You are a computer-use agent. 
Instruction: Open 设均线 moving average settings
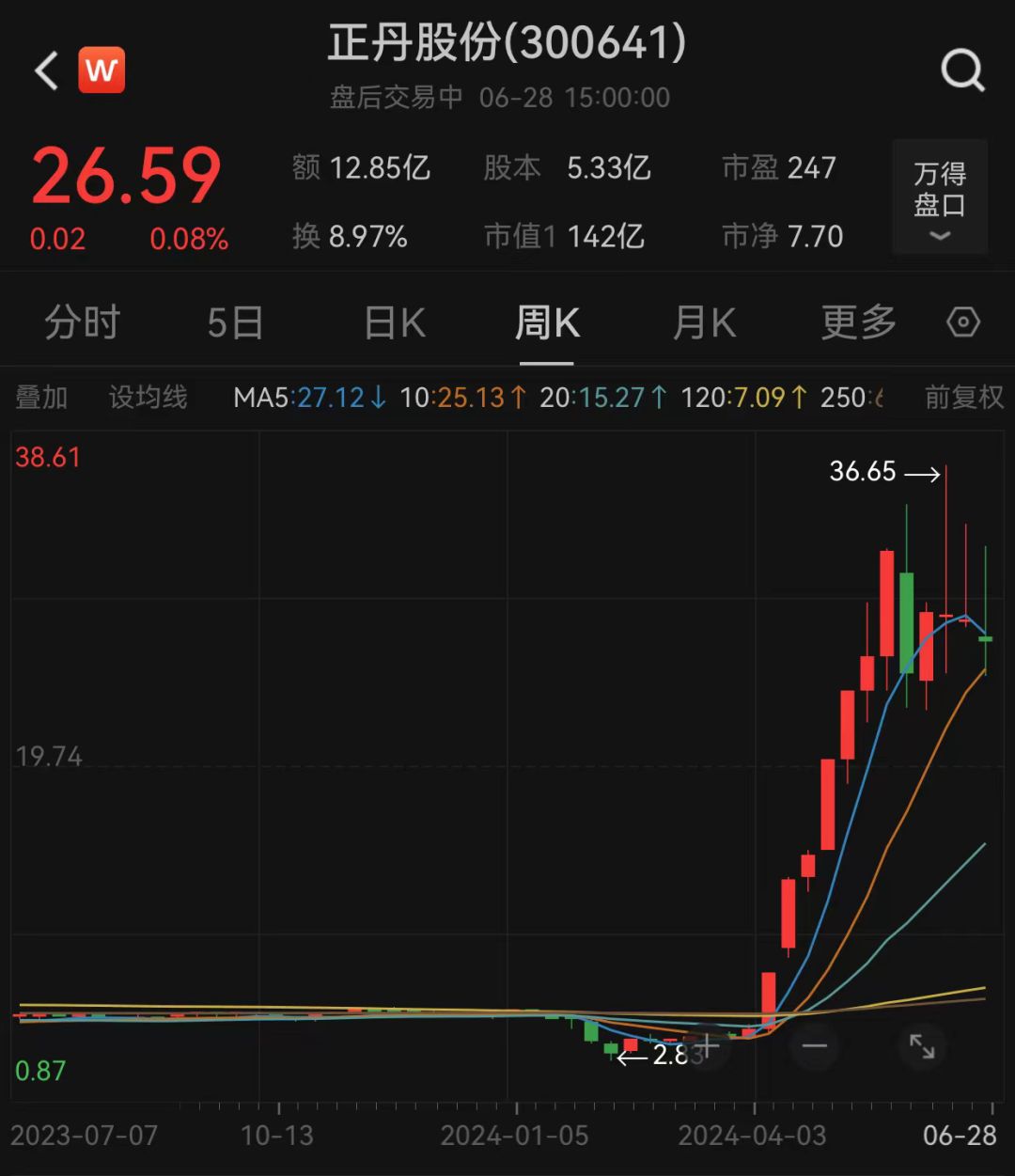coord(148,398)
